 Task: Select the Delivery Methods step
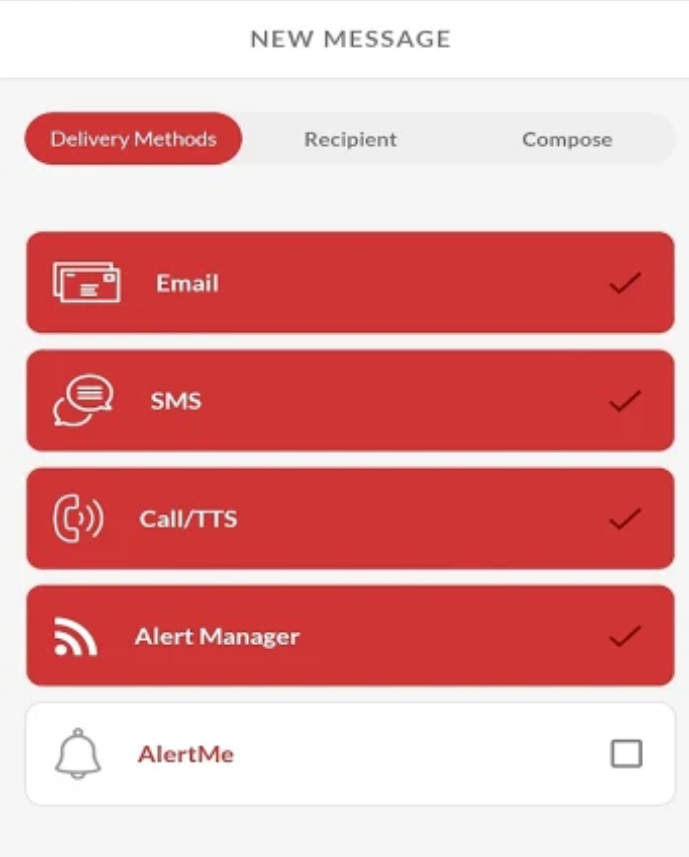pos(133,139)
